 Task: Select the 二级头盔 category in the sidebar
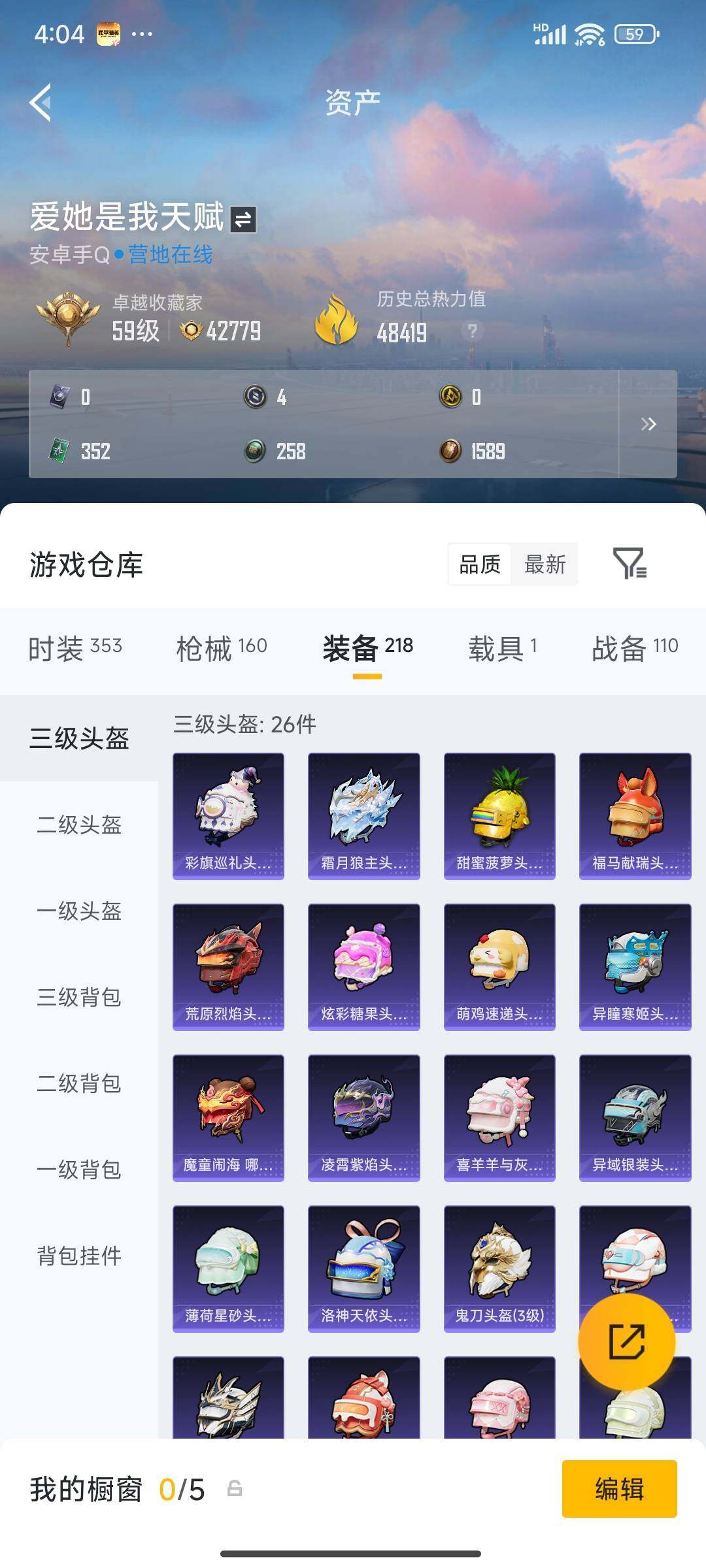78,826
